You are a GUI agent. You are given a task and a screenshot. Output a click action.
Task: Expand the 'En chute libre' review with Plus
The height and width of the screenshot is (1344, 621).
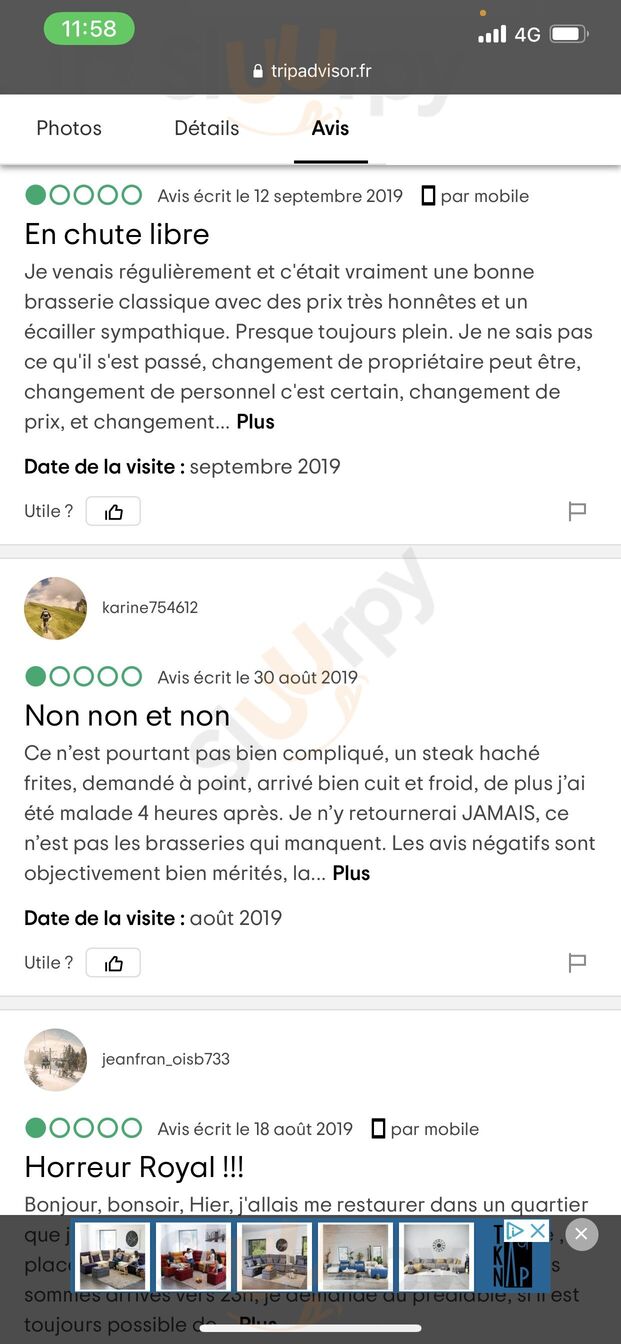(255, 422)
